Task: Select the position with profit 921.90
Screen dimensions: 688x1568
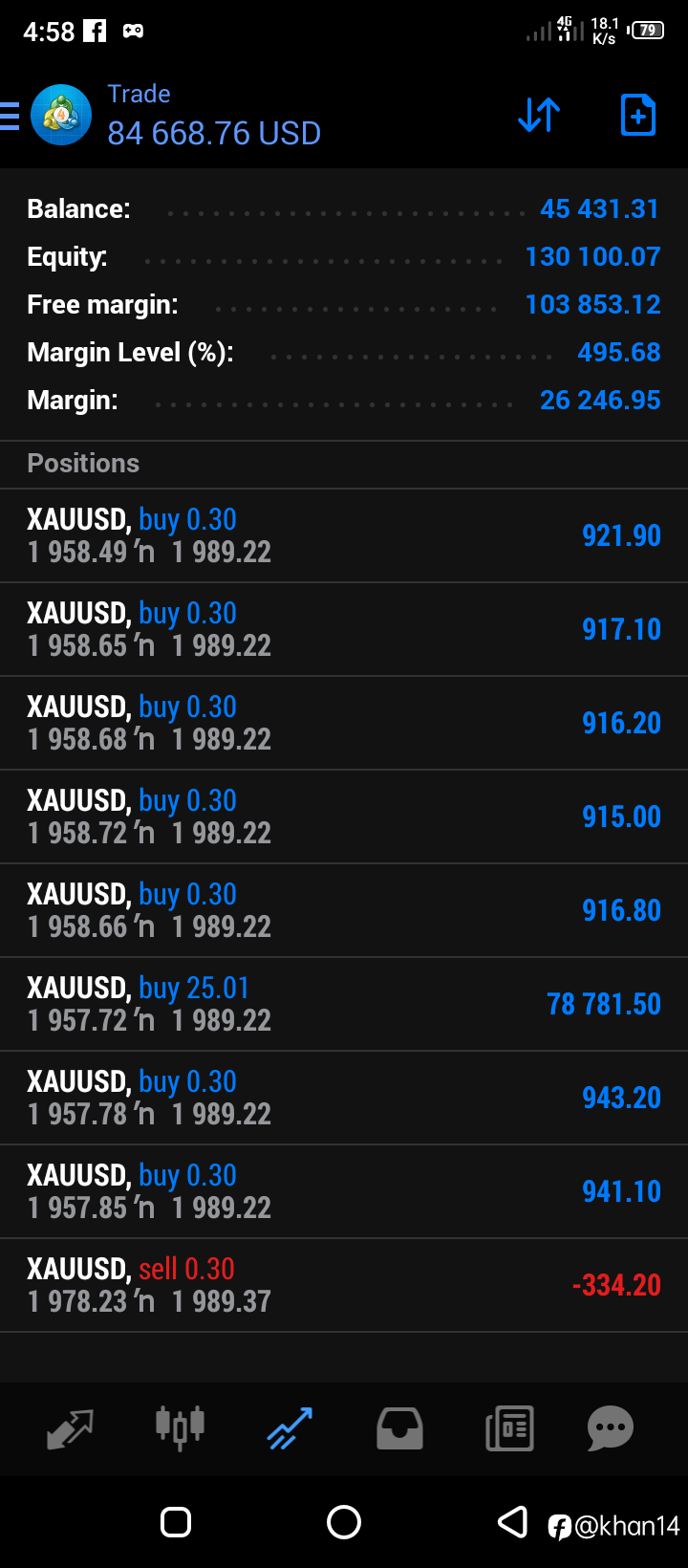Action: [344, 535]
